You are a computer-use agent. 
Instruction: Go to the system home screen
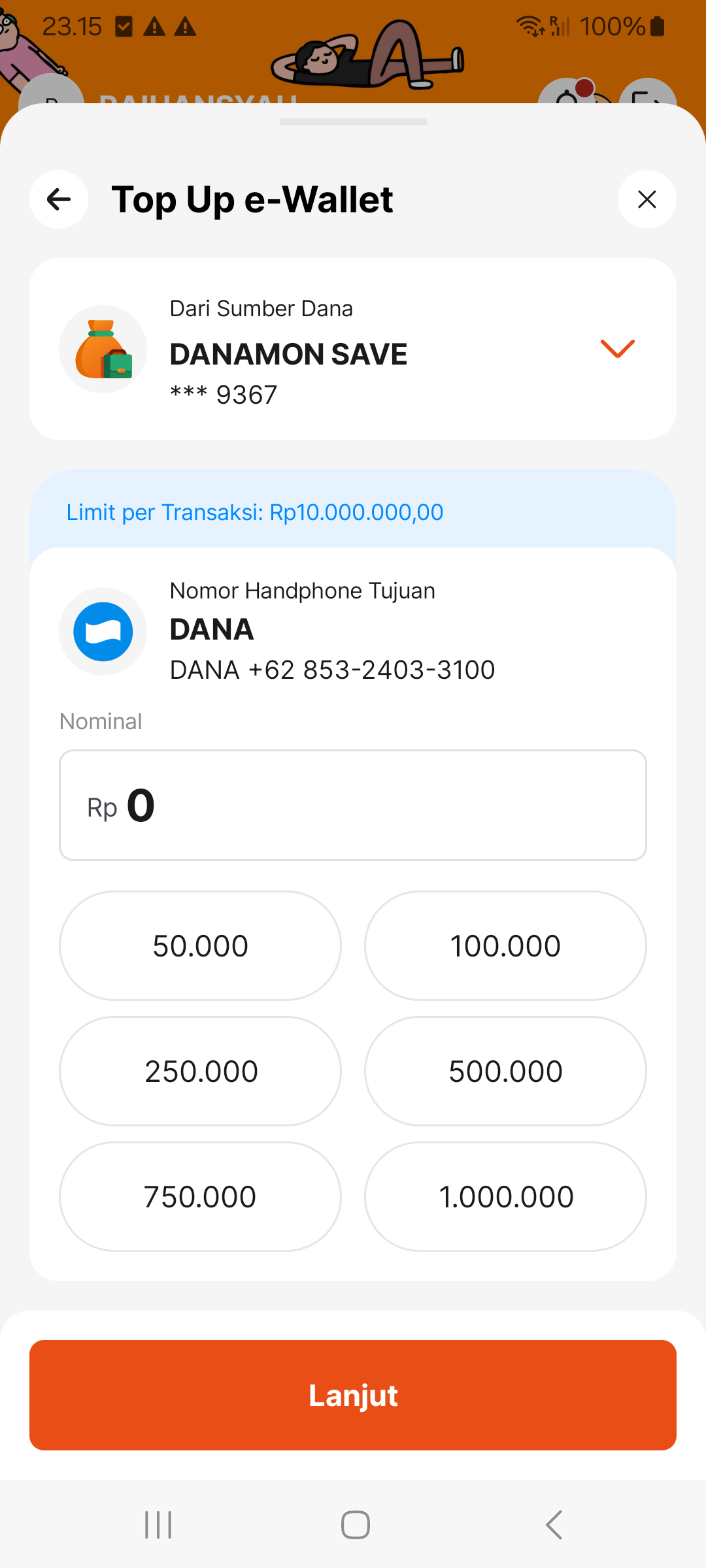[x=355, y=1525]
